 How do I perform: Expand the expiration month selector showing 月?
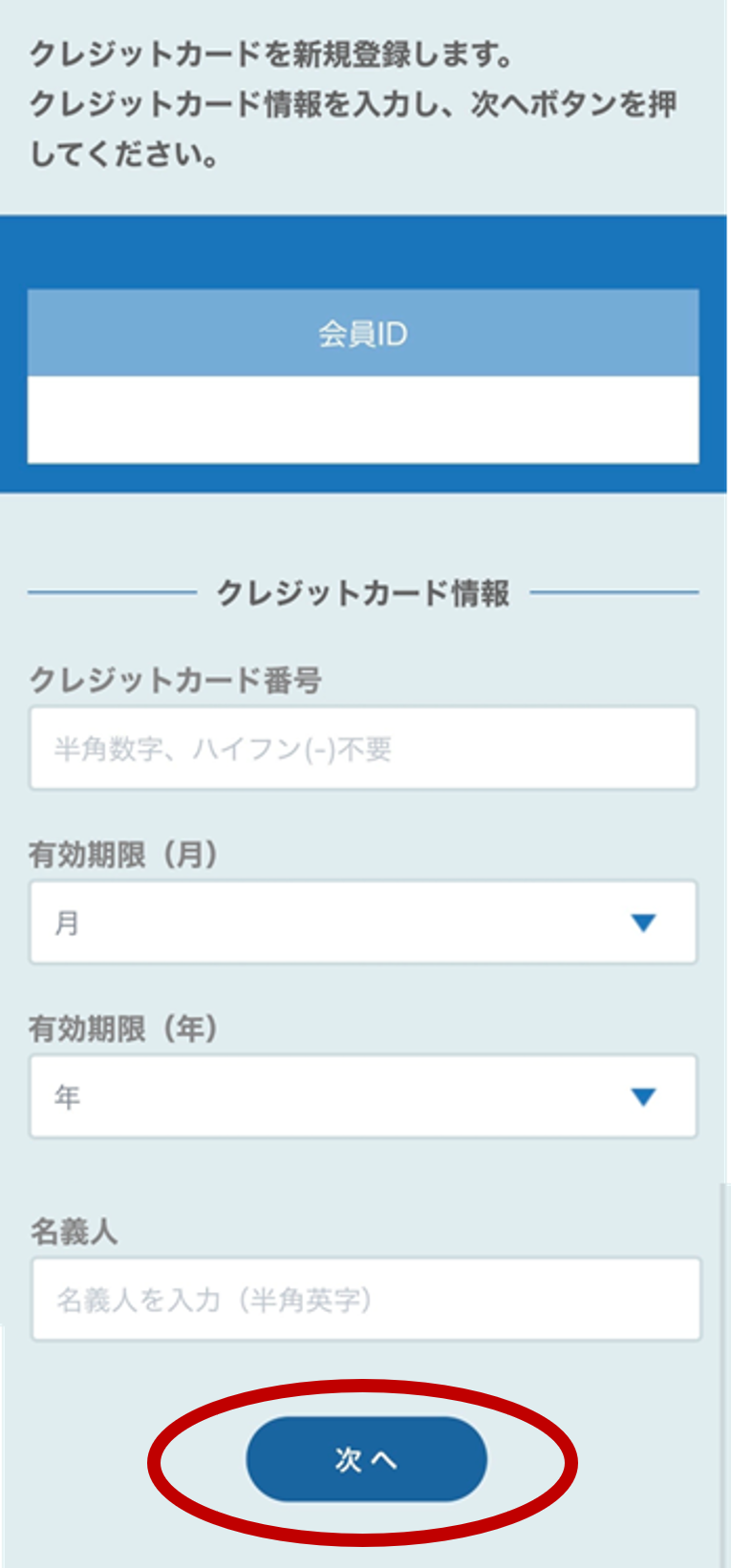[x=363, y=922]
